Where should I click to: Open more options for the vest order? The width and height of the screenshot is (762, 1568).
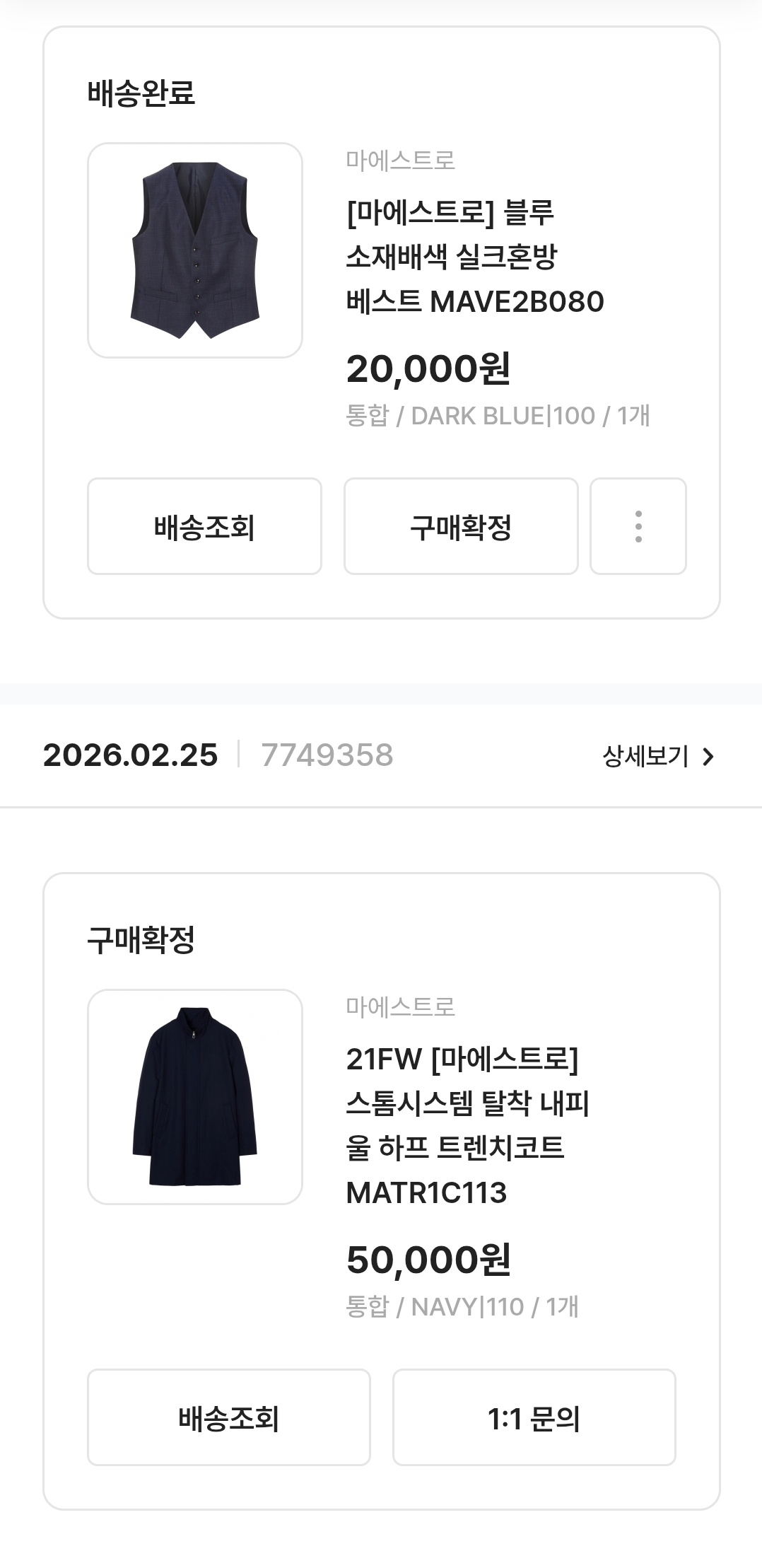coord(638,526)
